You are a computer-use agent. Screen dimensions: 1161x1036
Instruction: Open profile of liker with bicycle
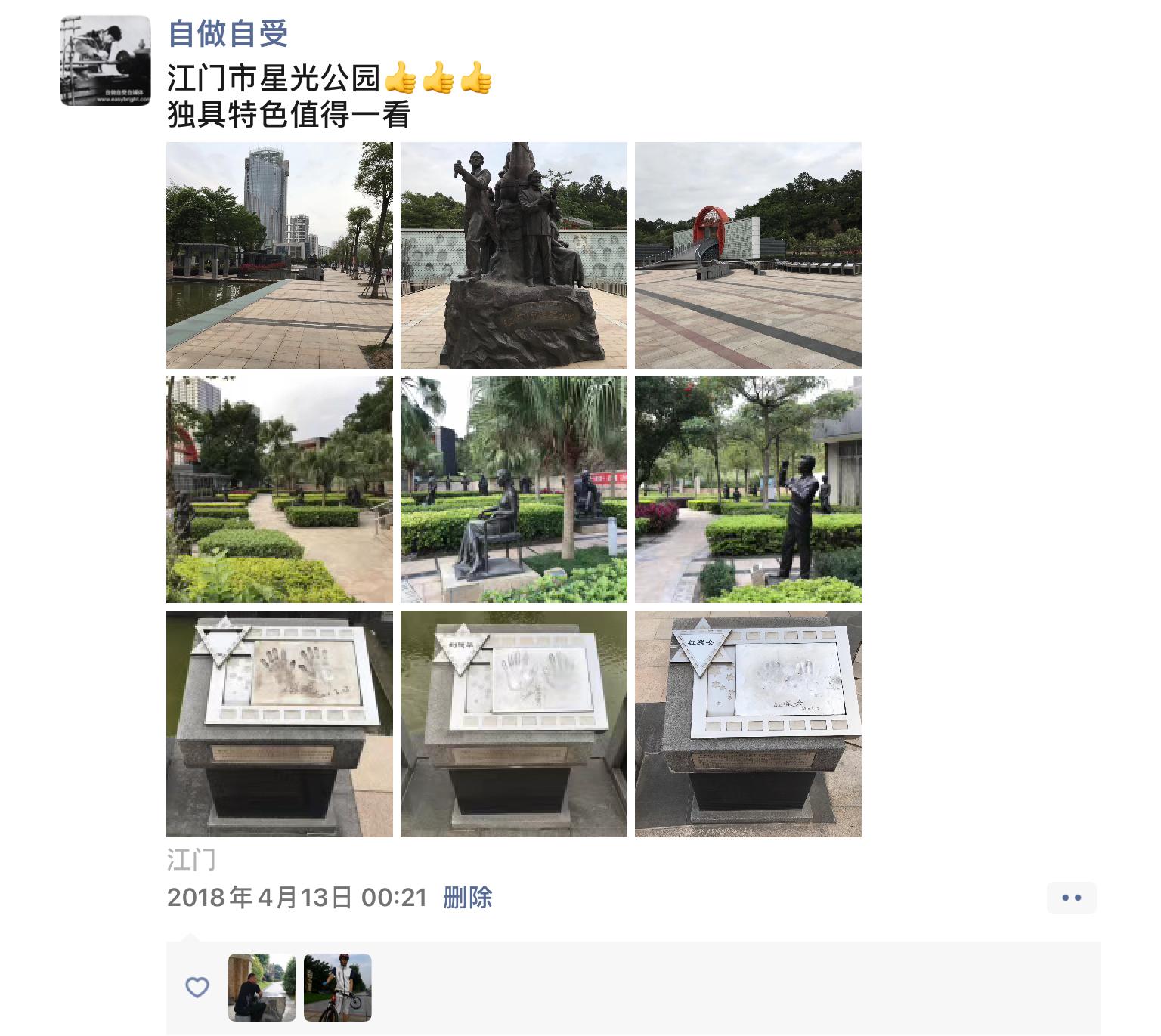(338, 988)
